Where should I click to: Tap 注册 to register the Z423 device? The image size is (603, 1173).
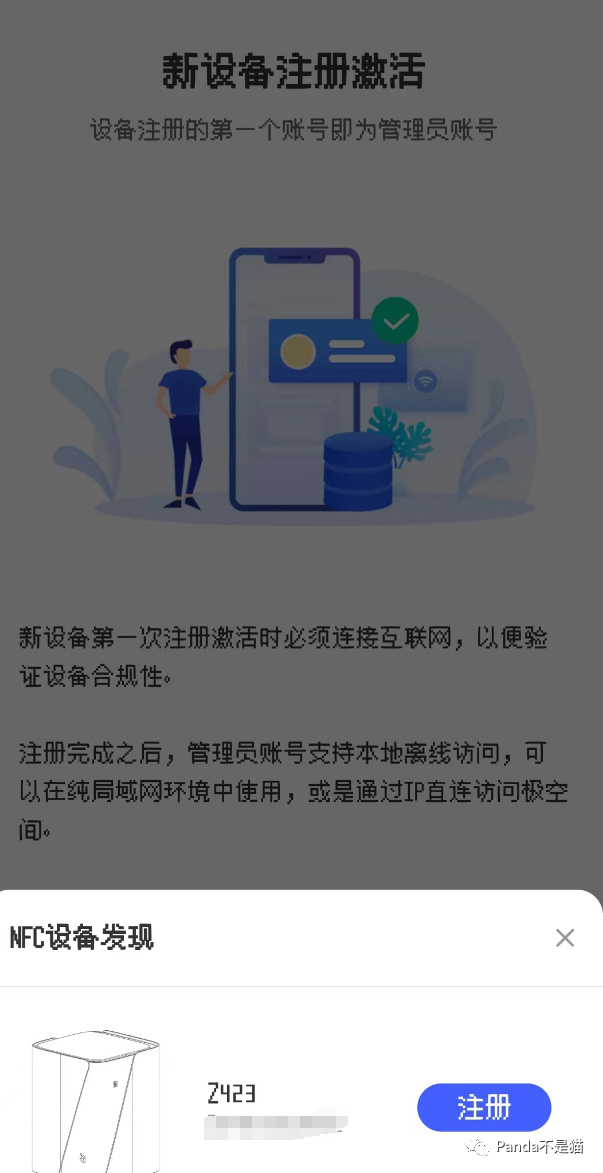pos(484,1107)
